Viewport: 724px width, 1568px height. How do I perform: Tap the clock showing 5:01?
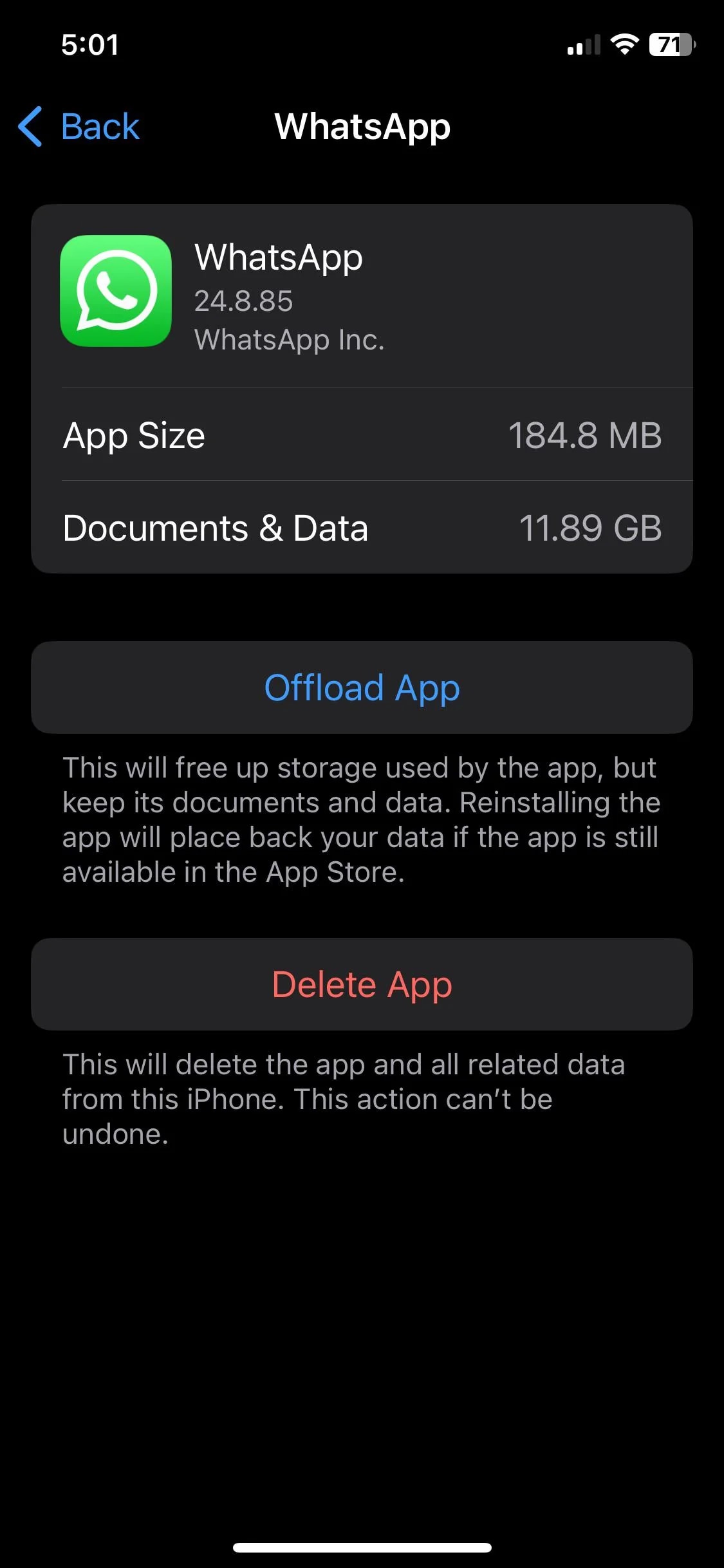tap(89, 45)
